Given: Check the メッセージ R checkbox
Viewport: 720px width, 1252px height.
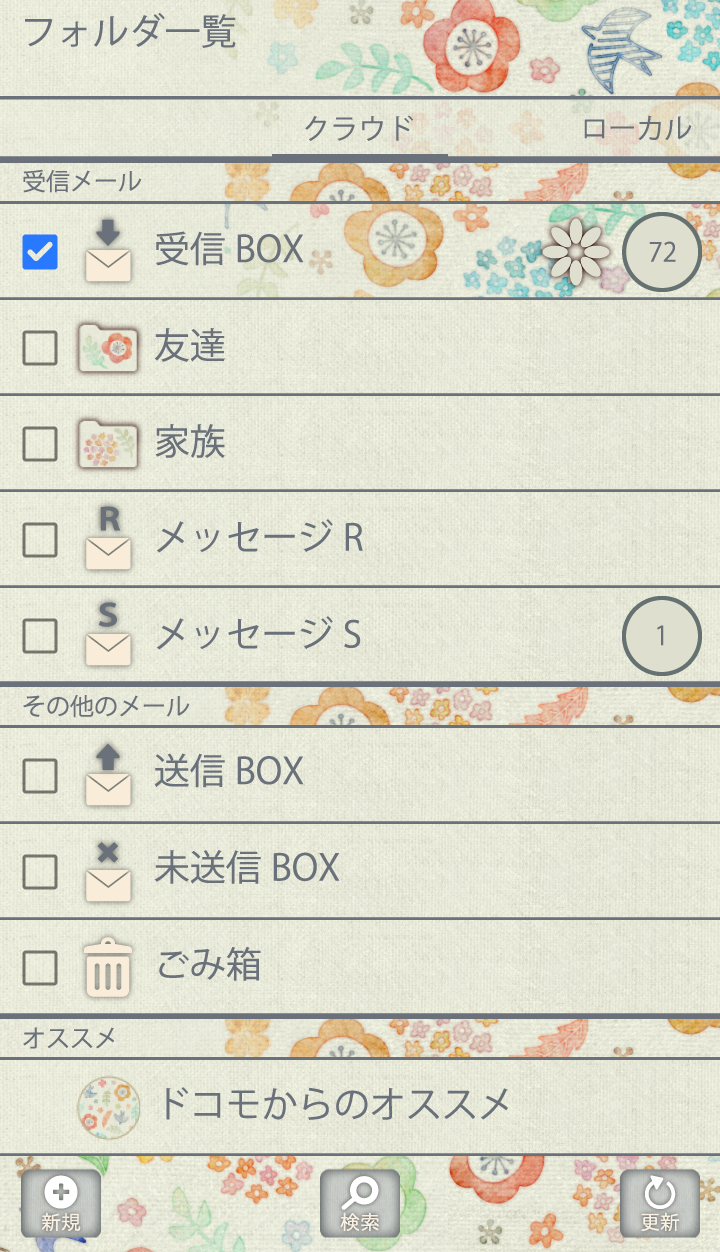Looking at the screenshot, I should (x=40, y=540).
